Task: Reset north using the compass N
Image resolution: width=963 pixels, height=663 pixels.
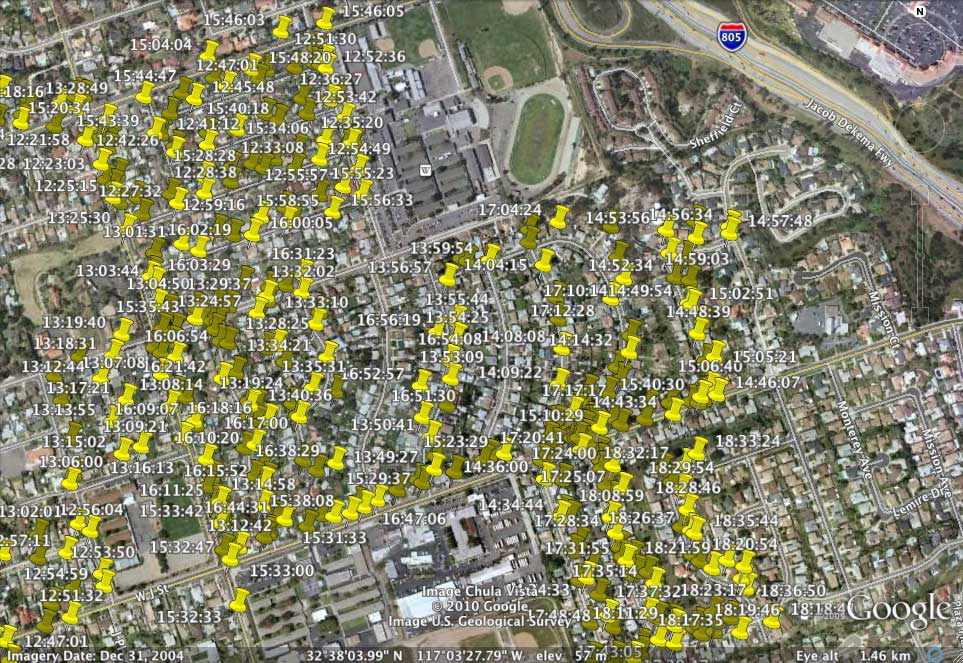Action: 920,11
